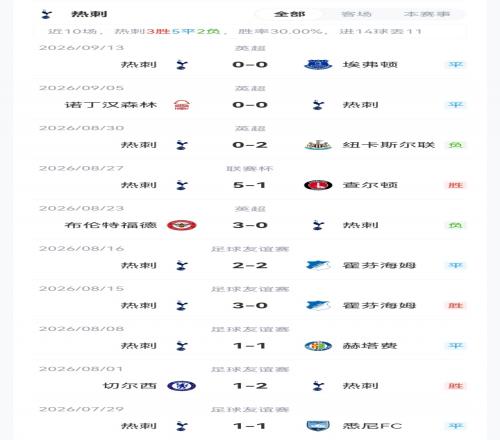Open the 热刺 vs 悉尼FC match
Image resolution: width=500 pixels, height=440 pixels.
coord(250,420)
